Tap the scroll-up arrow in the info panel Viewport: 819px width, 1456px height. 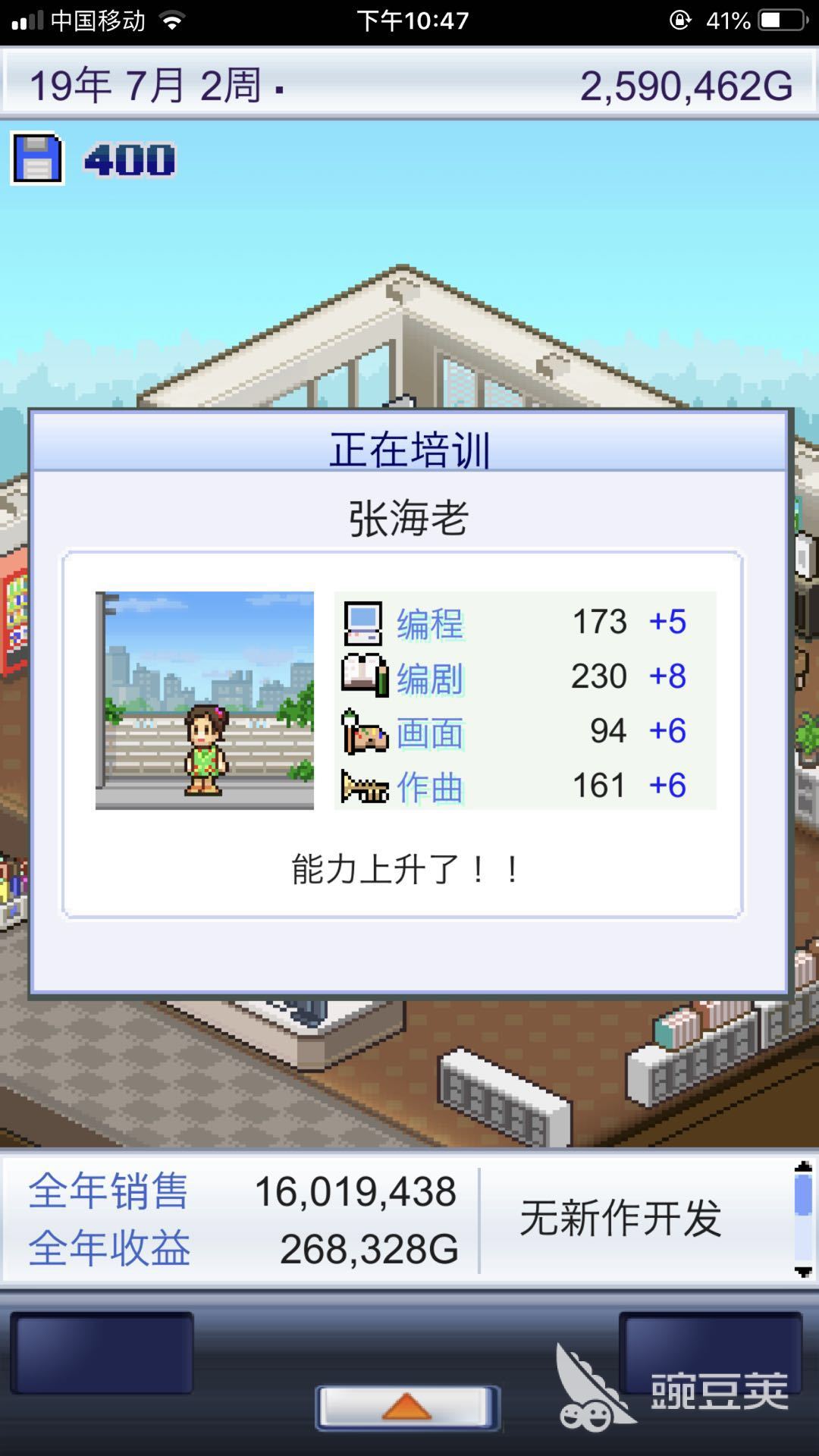coord(803,1167)
